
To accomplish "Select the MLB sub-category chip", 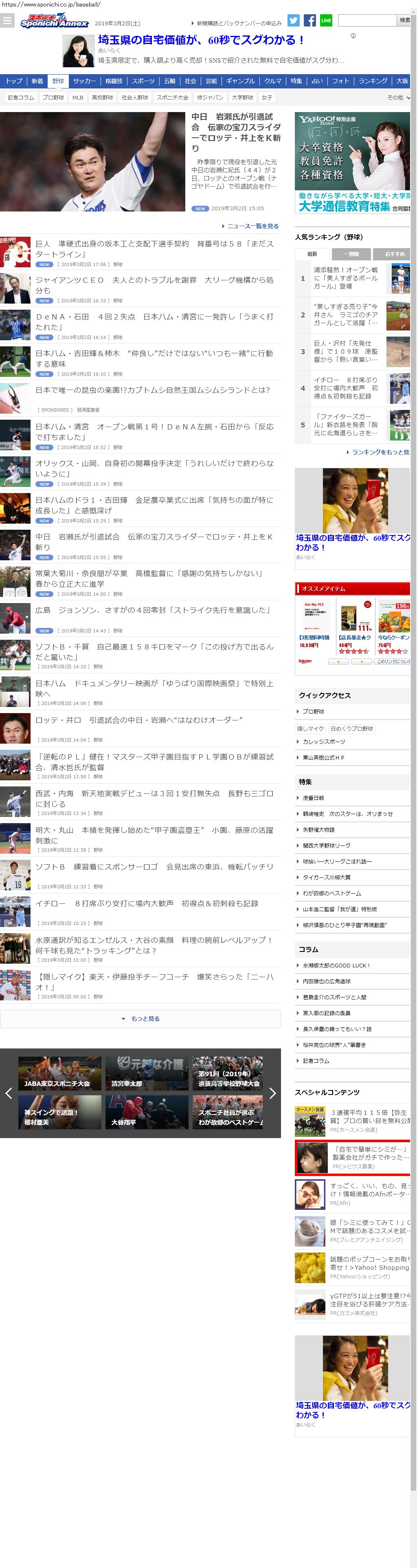I will click(x=78, y=97).
